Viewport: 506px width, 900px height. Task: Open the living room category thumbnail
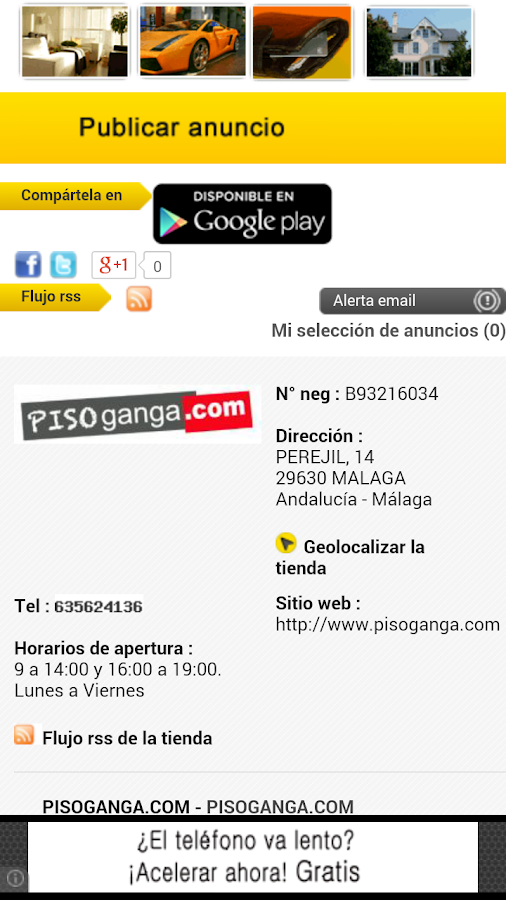75,41
